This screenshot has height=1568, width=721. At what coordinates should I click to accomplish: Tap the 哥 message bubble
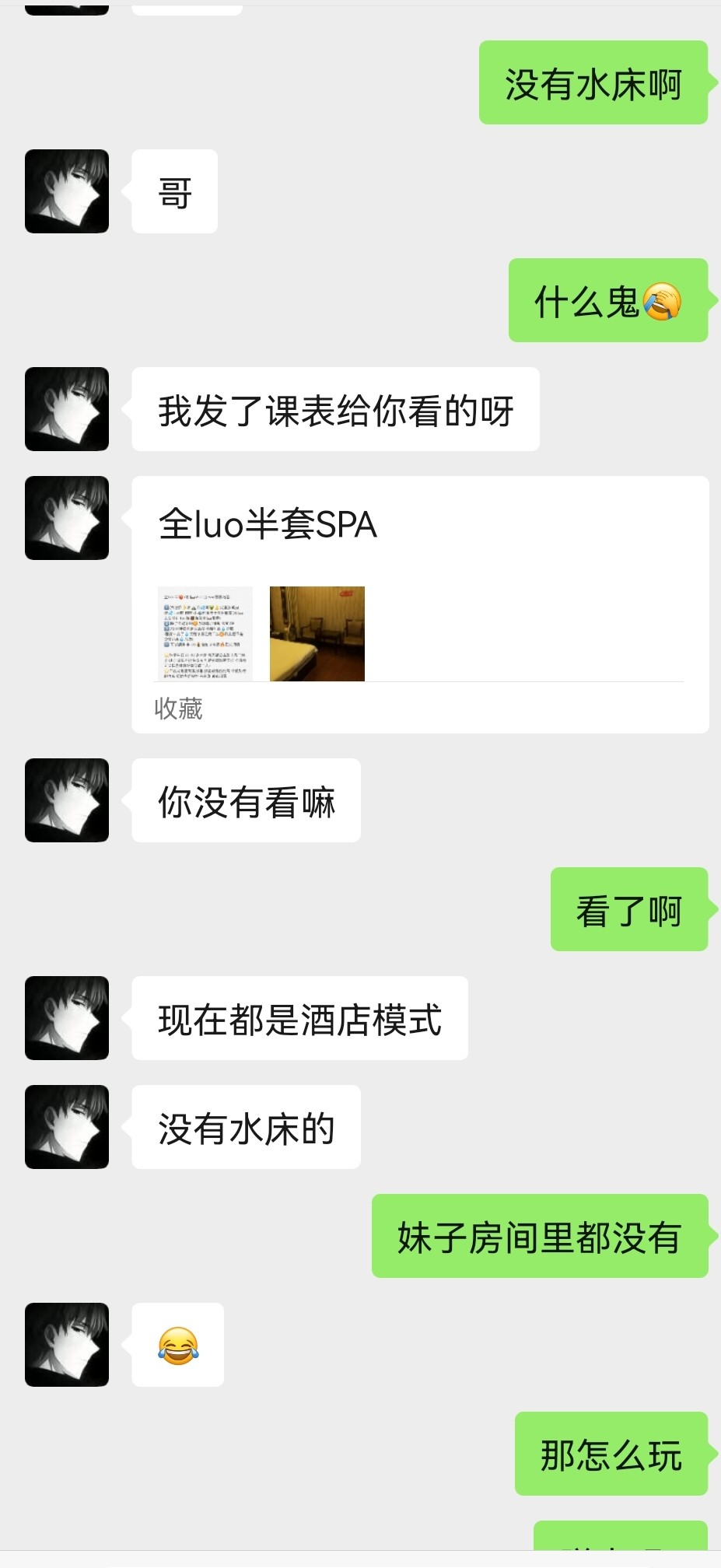(x=174, y=191)
